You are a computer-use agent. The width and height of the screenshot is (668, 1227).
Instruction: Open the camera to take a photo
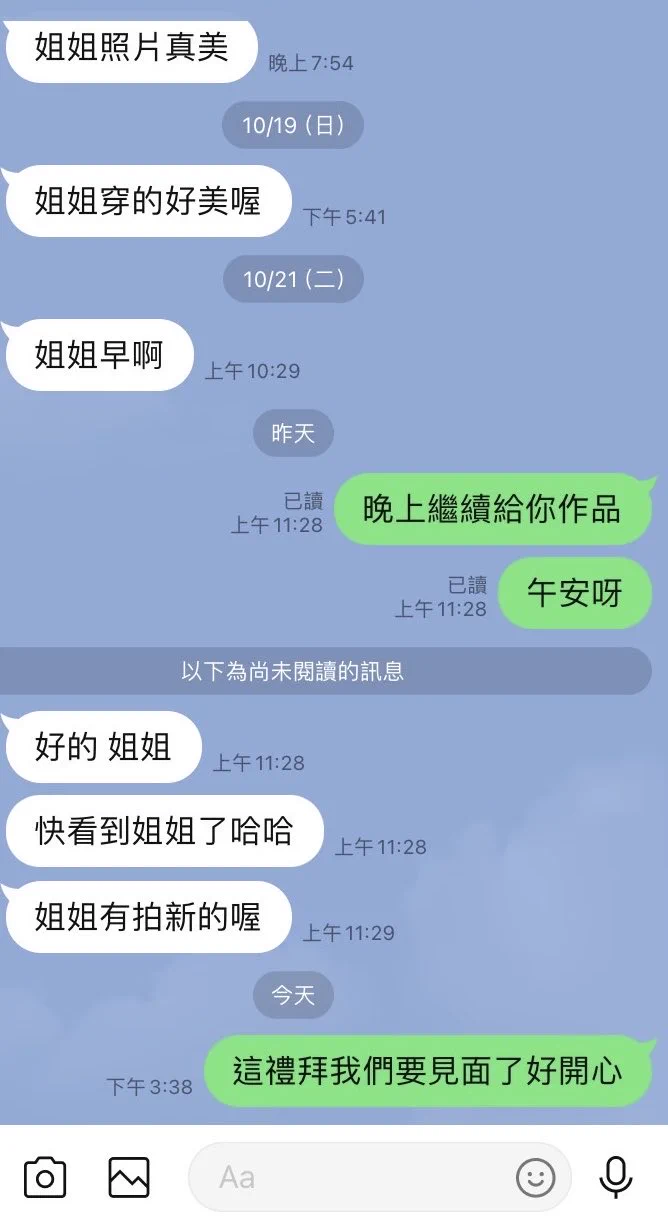[x=45, y=1177]
